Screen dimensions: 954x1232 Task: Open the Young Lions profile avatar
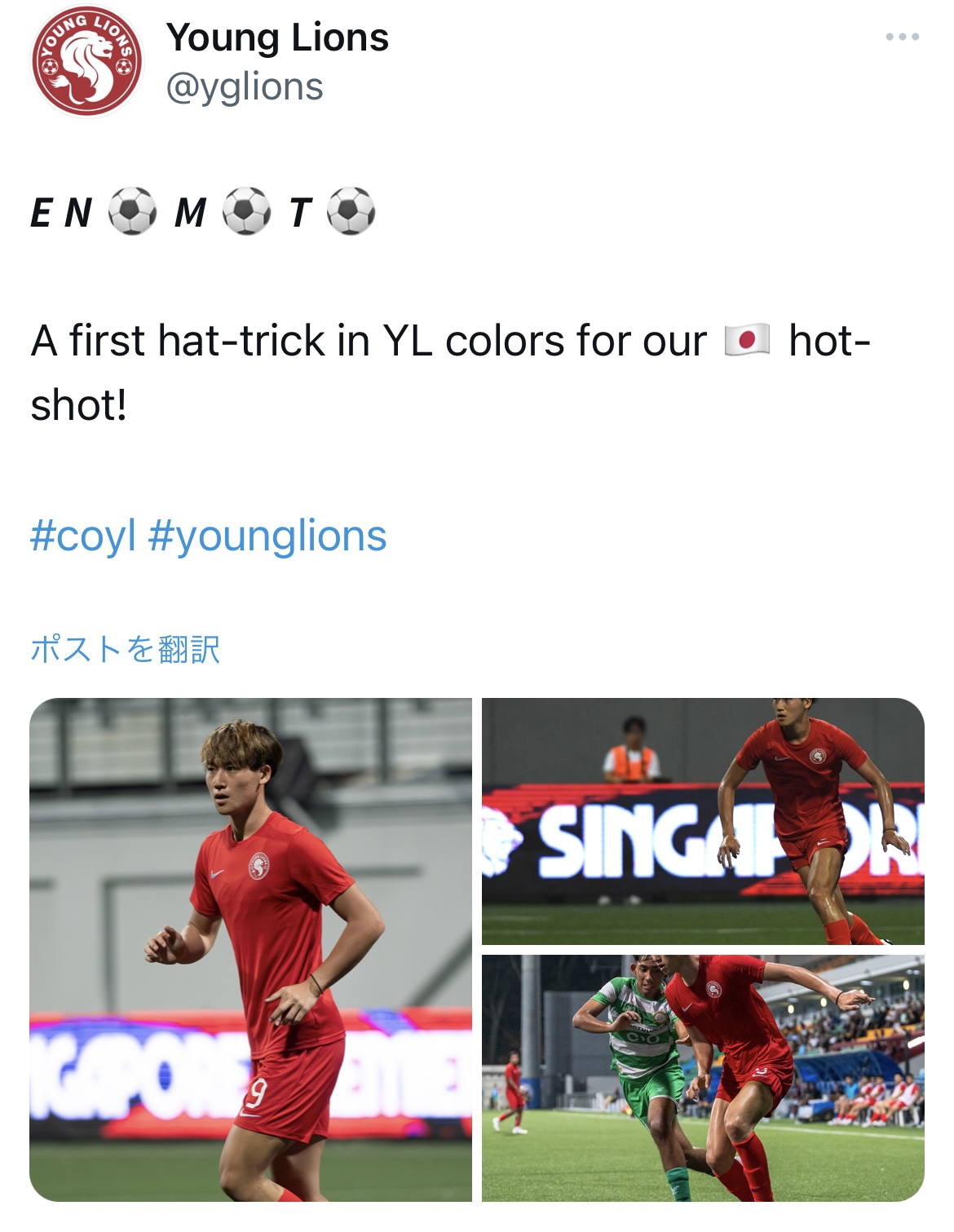pyautogui.click(x=86, y=62)
